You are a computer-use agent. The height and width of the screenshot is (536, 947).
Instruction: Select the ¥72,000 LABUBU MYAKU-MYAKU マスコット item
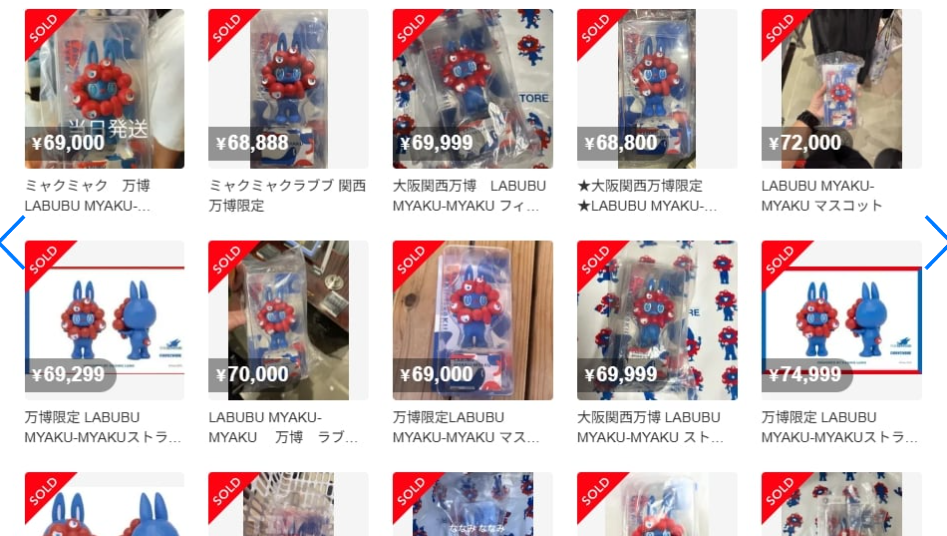tap(840, 90)
